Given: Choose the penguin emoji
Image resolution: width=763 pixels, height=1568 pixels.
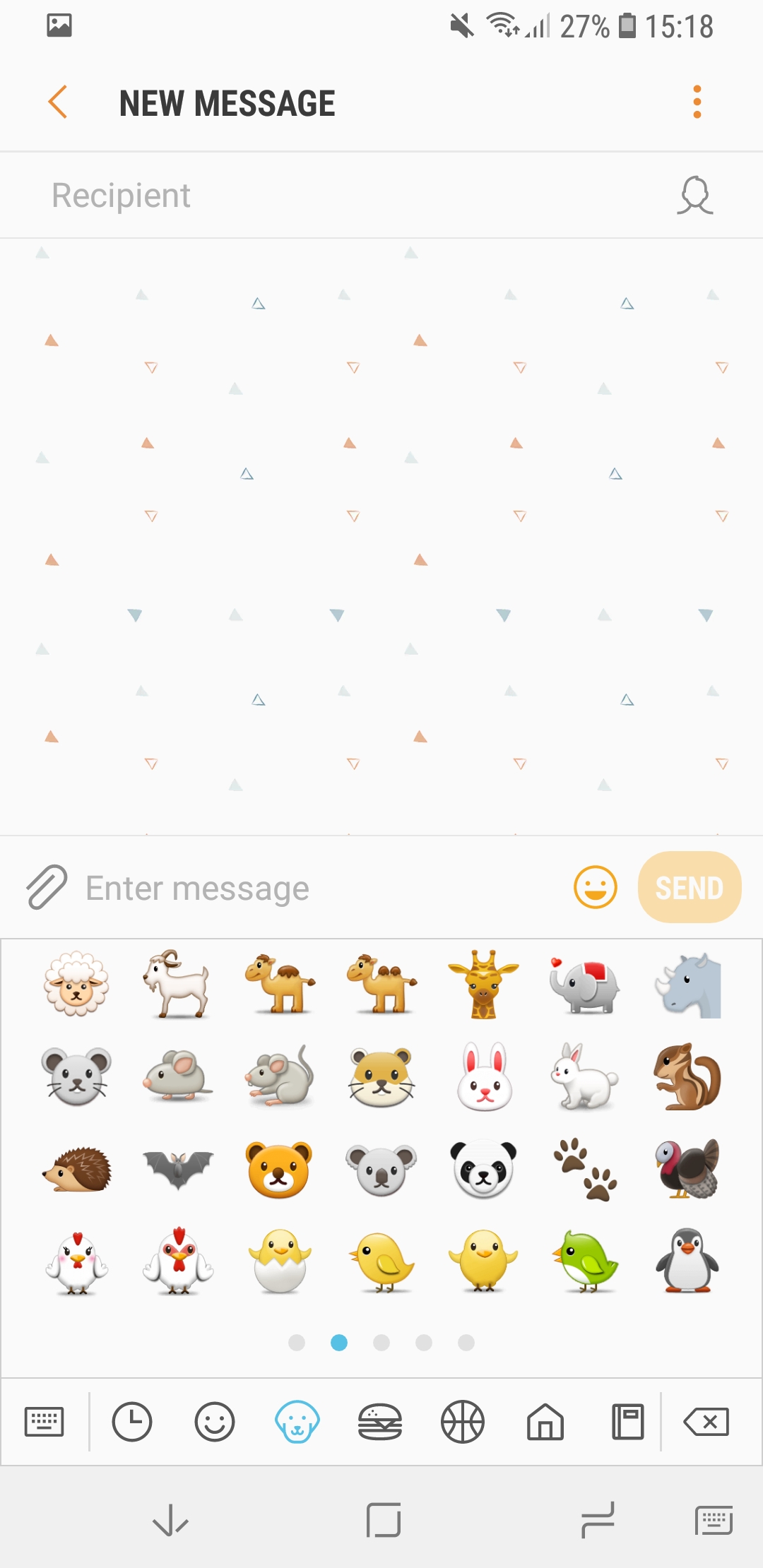Looking at the screenshot, I should 687,1261.
